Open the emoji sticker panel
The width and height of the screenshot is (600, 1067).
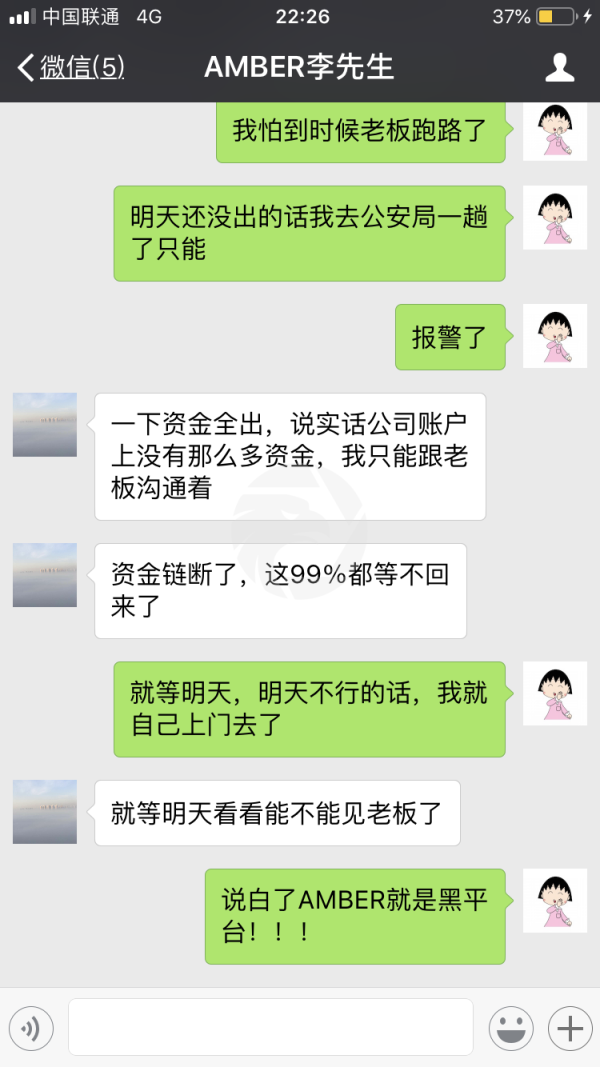[x=510, y=1028]
